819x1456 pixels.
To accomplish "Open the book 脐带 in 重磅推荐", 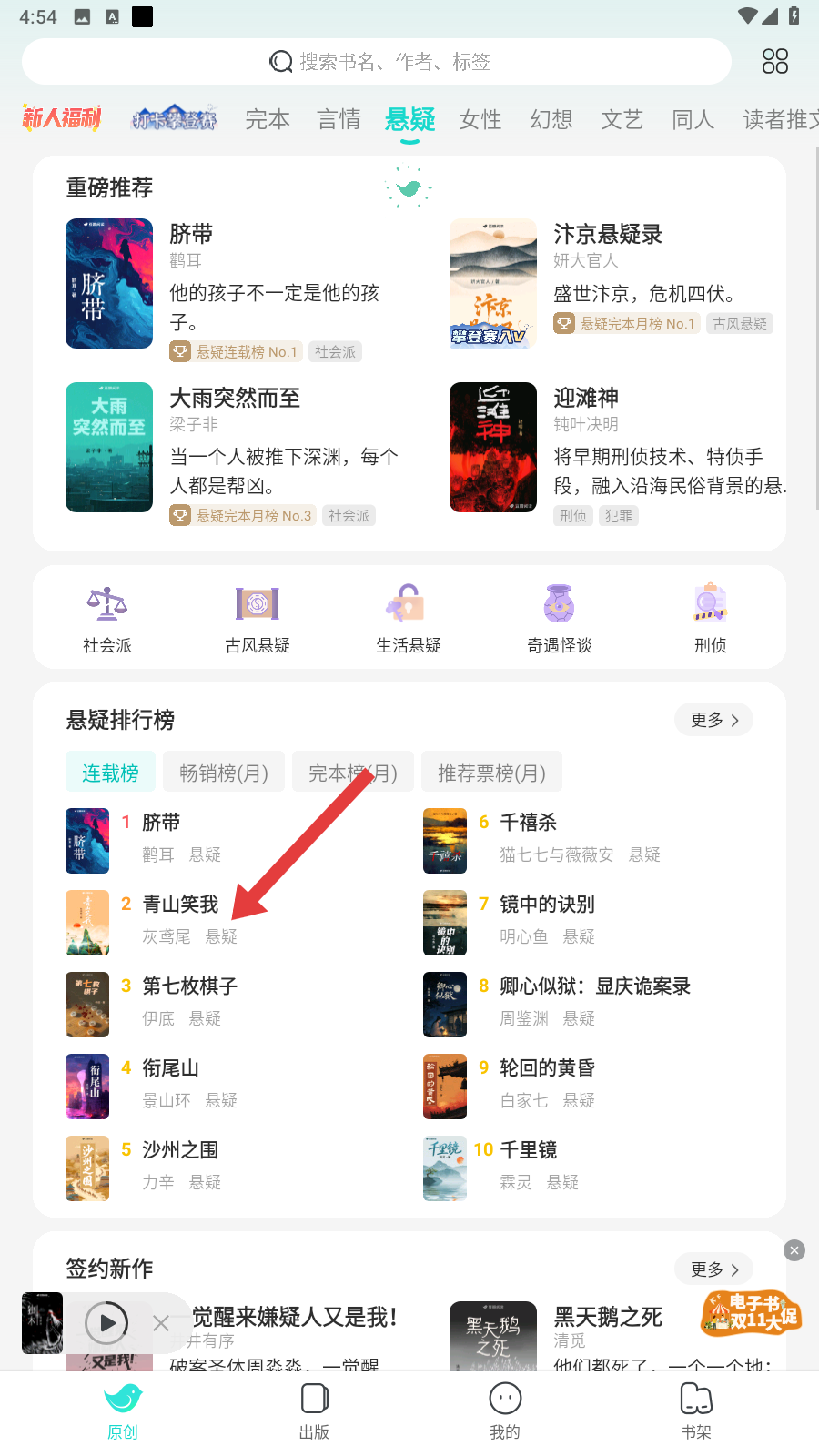I will tap(191, 234).
